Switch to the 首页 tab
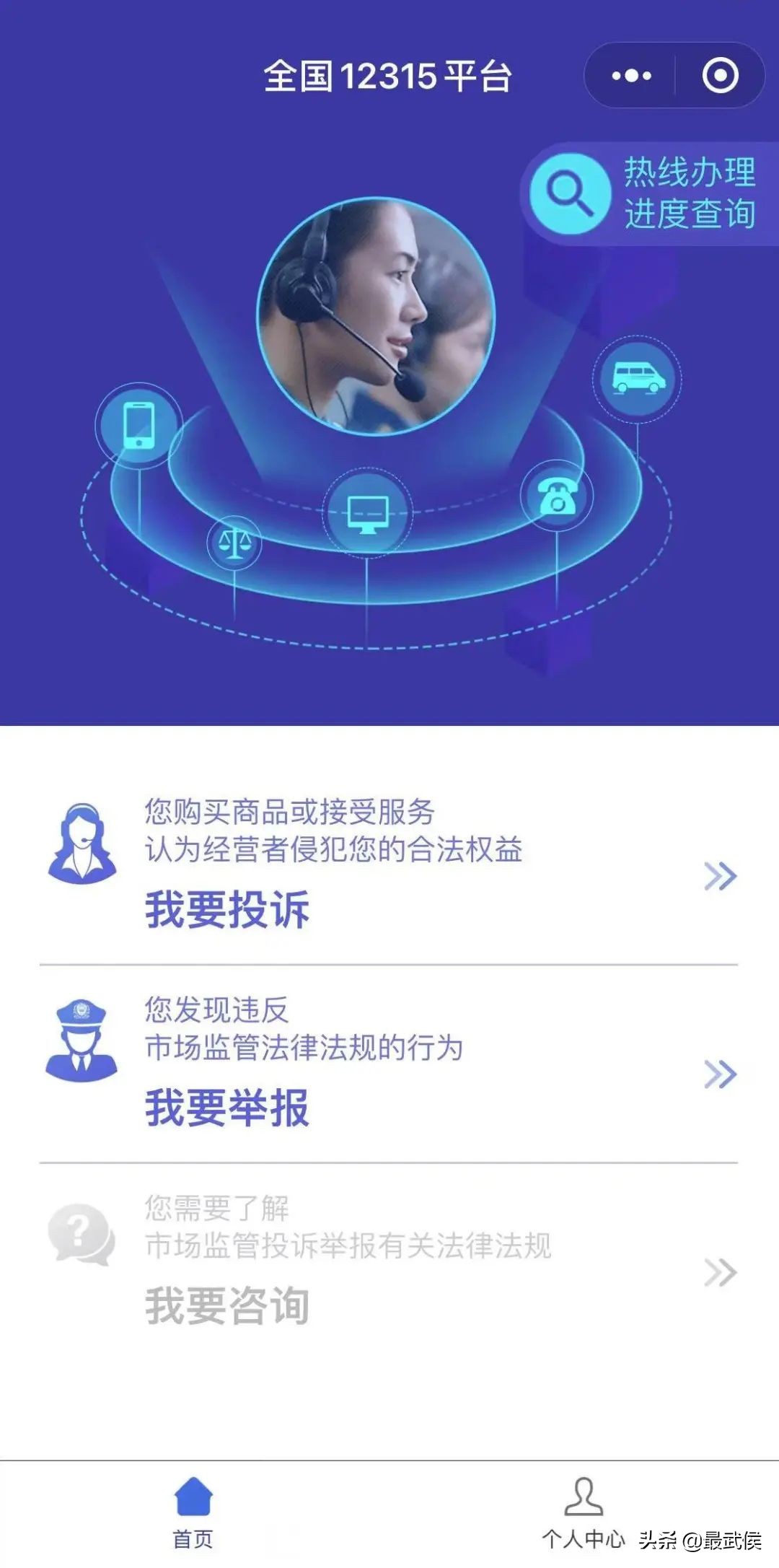 click(x=193, y=1512)
